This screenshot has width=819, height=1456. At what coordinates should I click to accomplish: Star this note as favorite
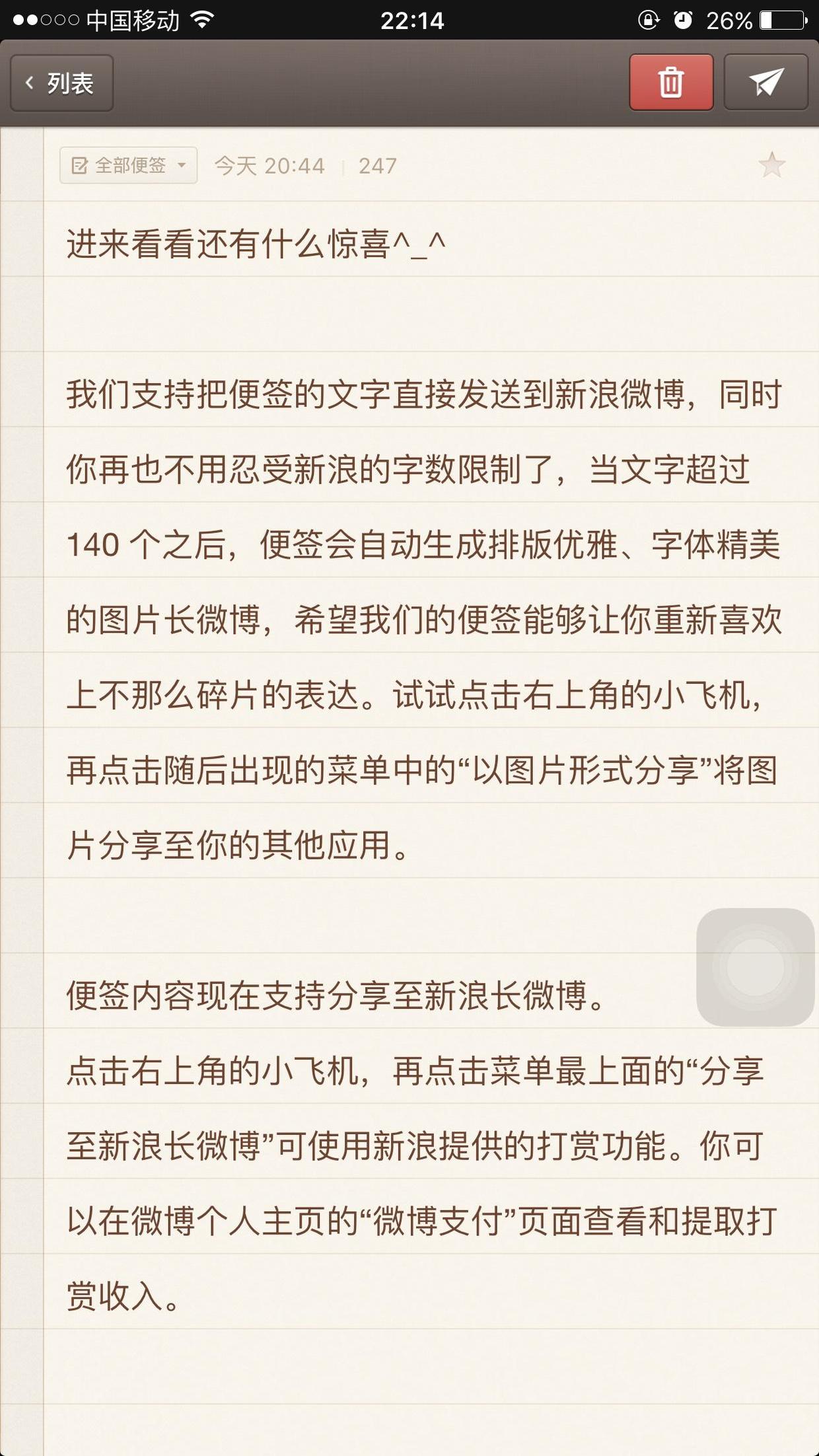[x=771, y=165]
